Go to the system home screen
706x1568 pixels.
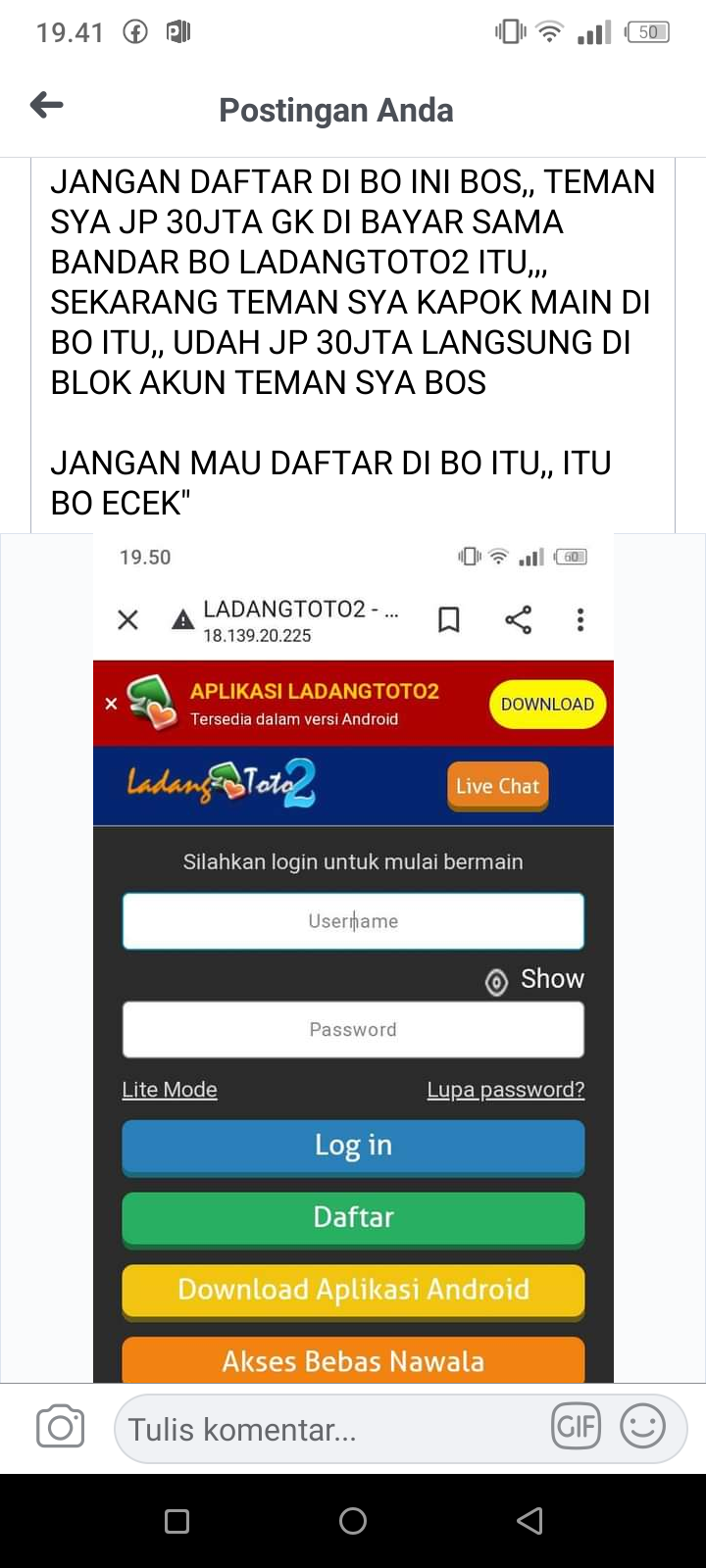(x=353, y=1520)
